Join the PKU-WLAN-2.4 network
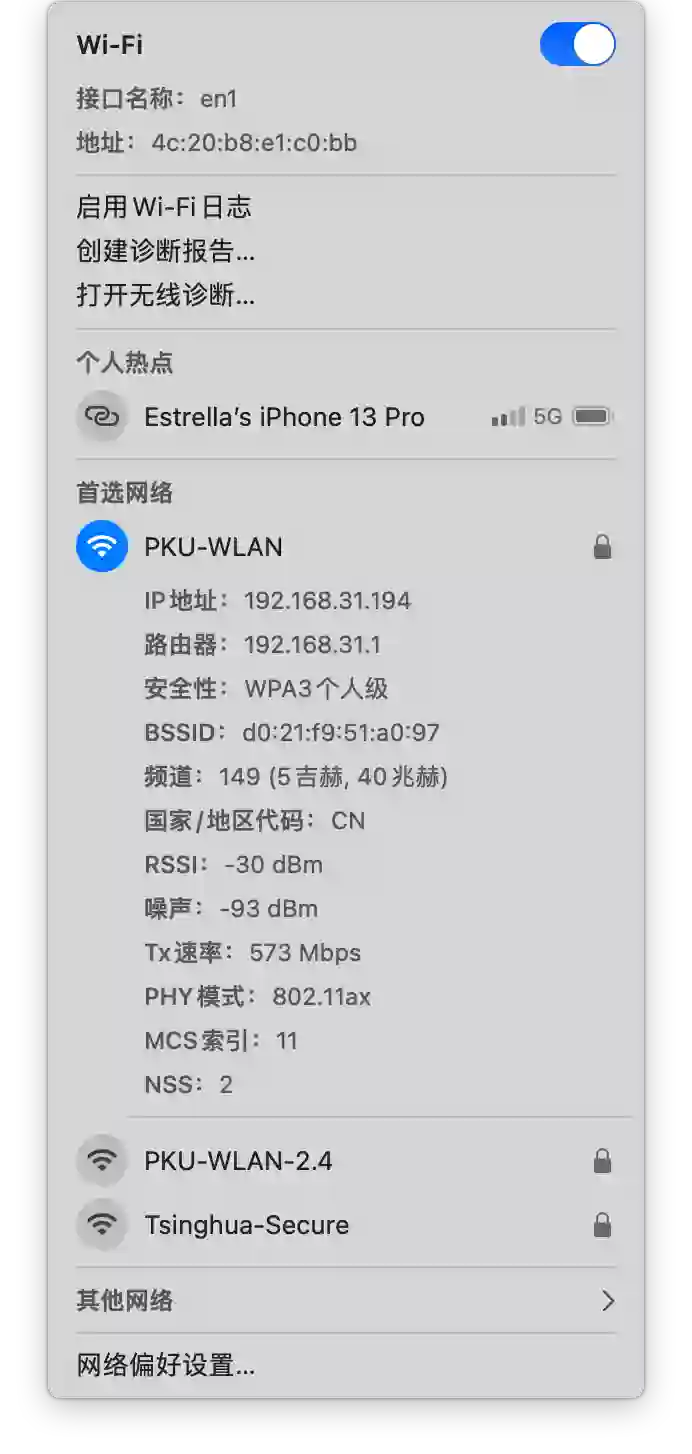Viewport: 692px width, 1454px height. point(238,1161)
